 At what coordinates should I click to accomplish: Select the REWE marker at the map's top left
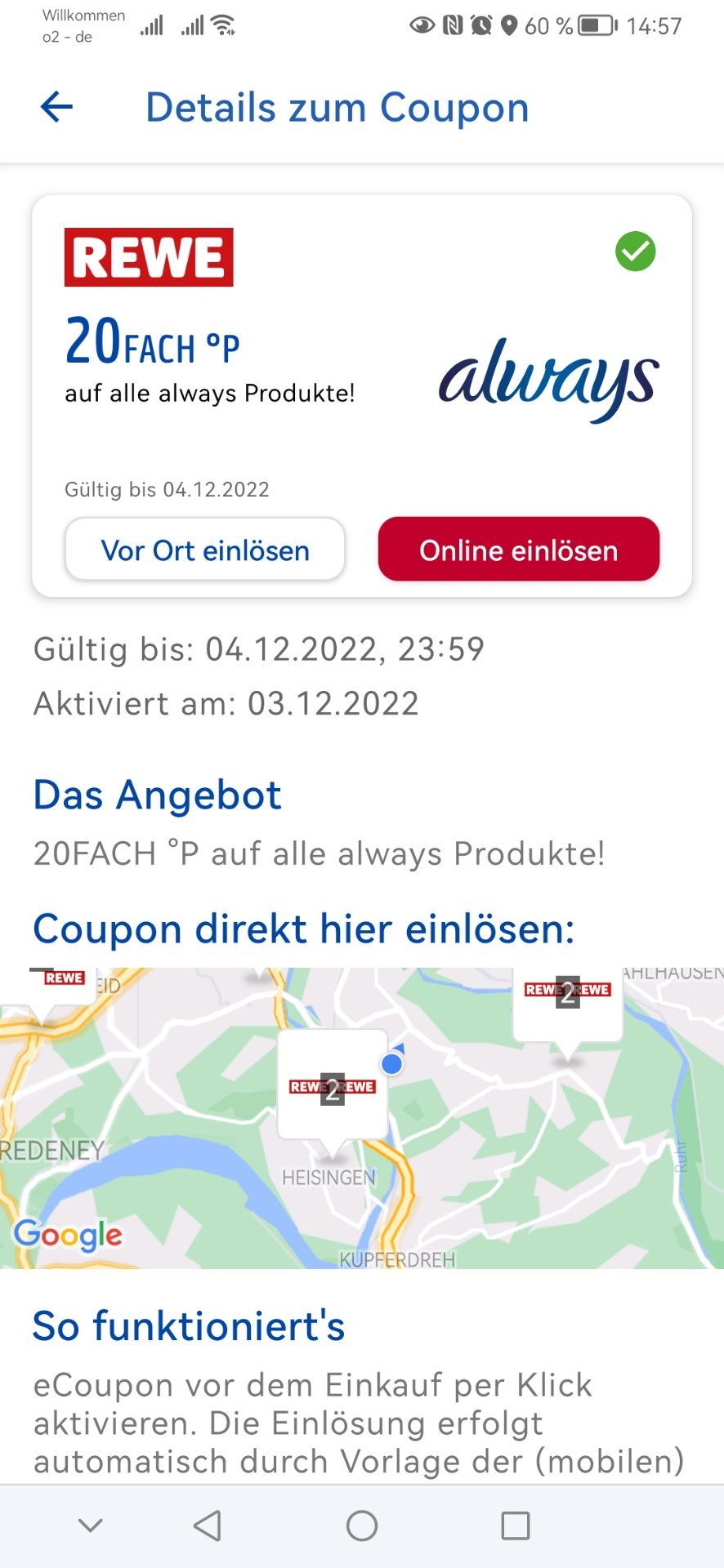click(49, 987)
